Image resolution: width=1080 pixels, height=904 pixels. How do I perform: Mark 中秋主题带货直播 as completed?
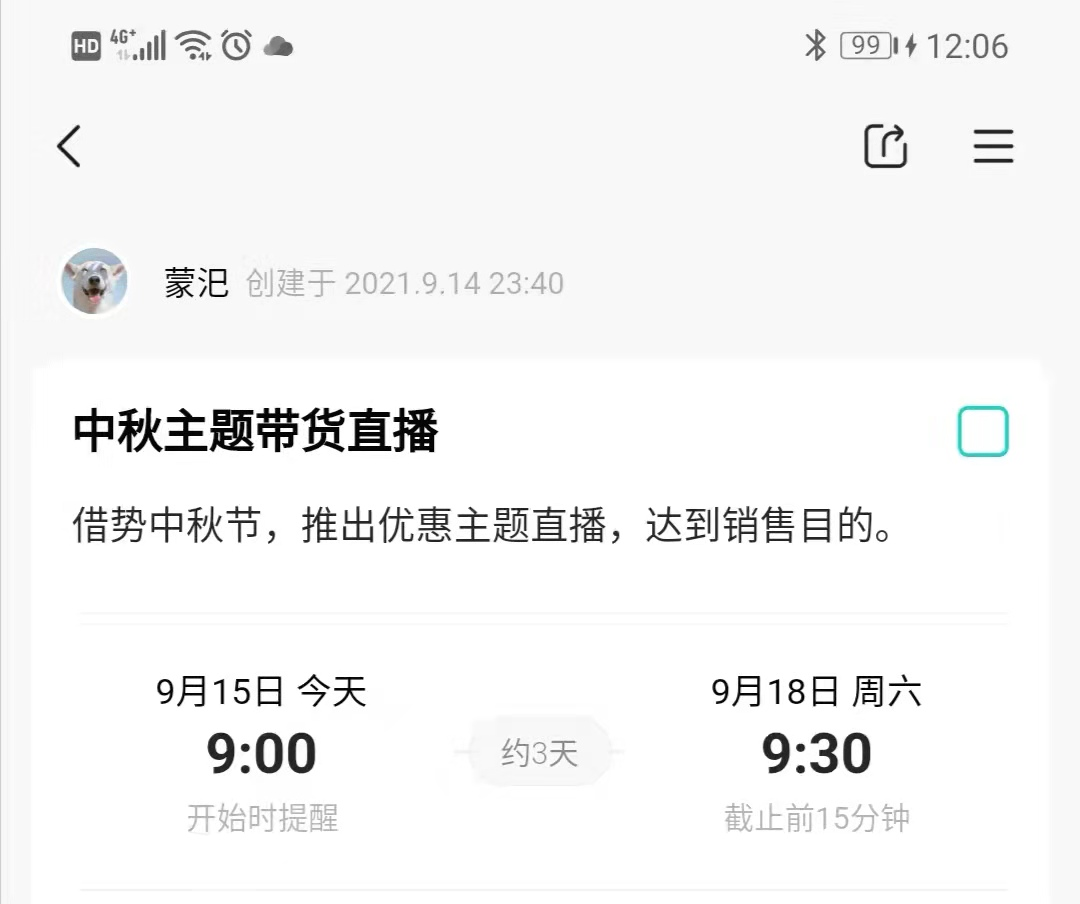coord(982,432)
